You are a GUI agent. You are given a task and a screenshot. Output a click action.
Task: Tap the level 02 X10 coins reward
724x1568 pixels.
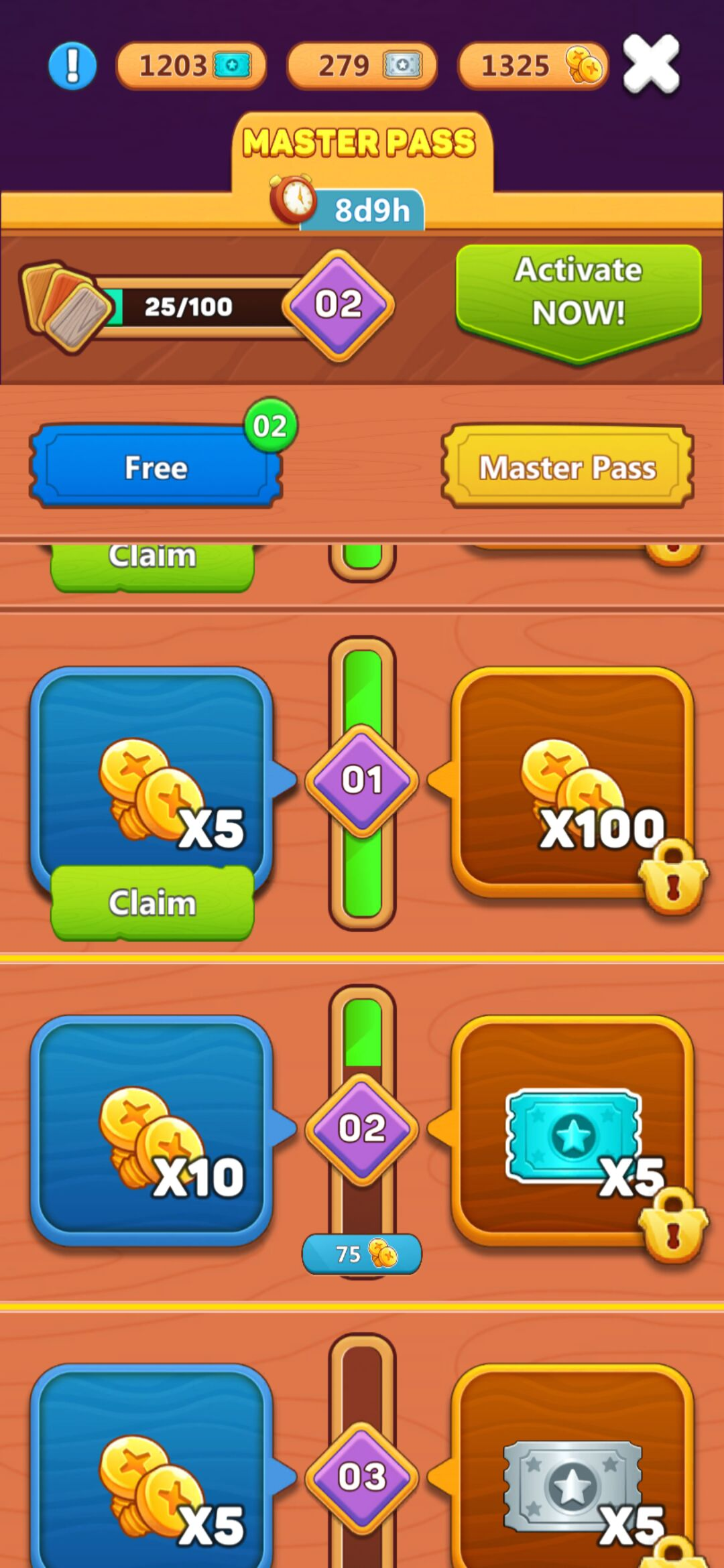pos(152,1130)
